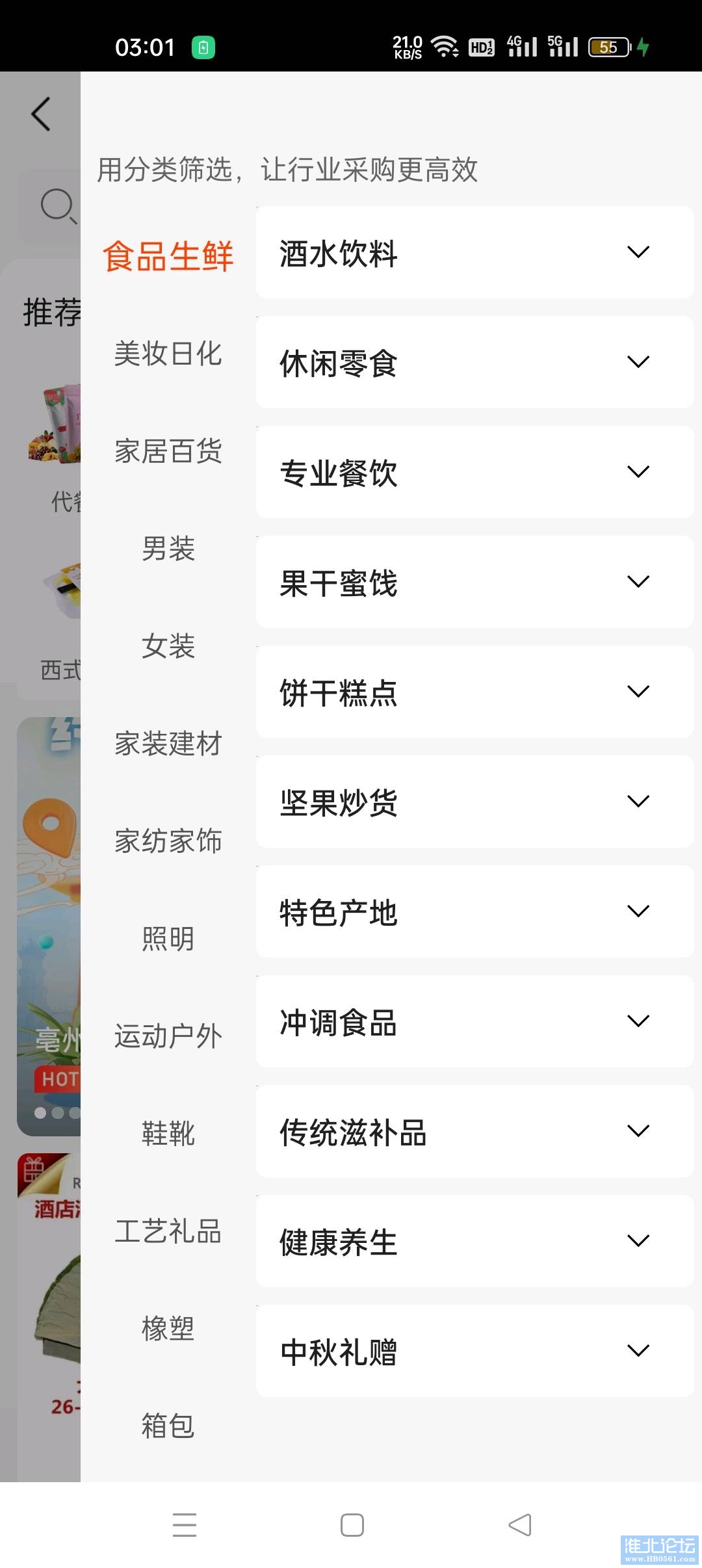Image resolution: width=702 pixels, height=1568 pixels.
Task: Expand the 健康养生 section
Action: pyautogui.click(x=474, y=1241)
